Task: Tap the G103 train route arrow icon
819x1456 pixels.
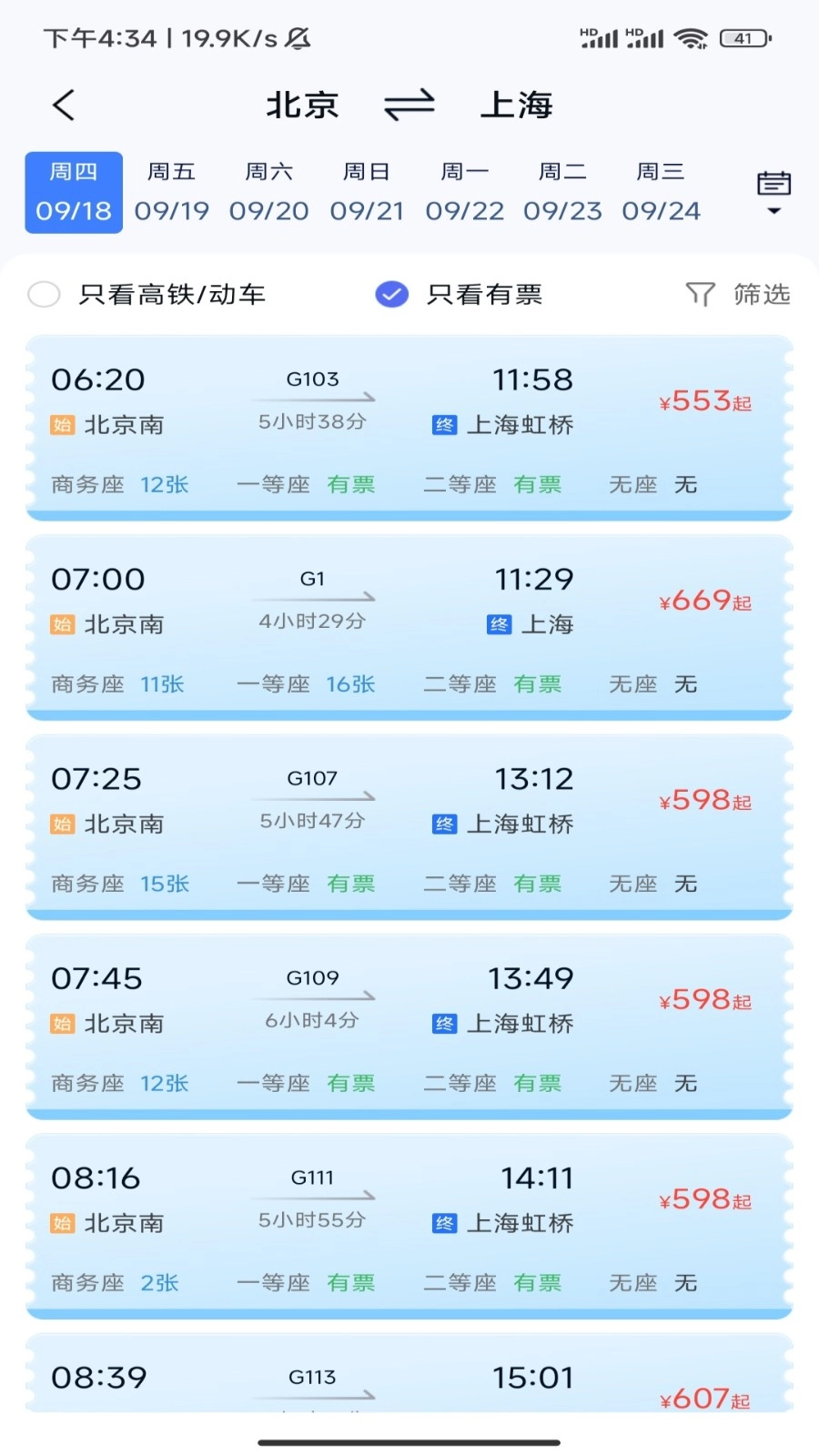Action: (x=313, y=398)
